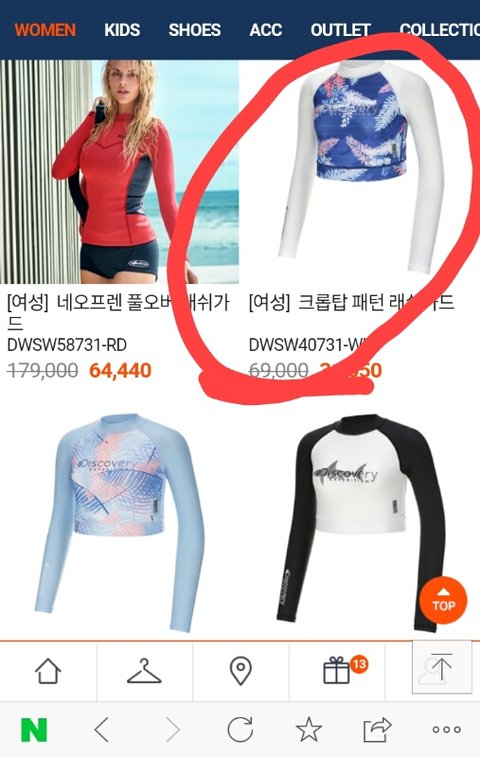This screenshot has height=757, width=480.
Task: Open Naver home with green N
Action: click(34, 729)
